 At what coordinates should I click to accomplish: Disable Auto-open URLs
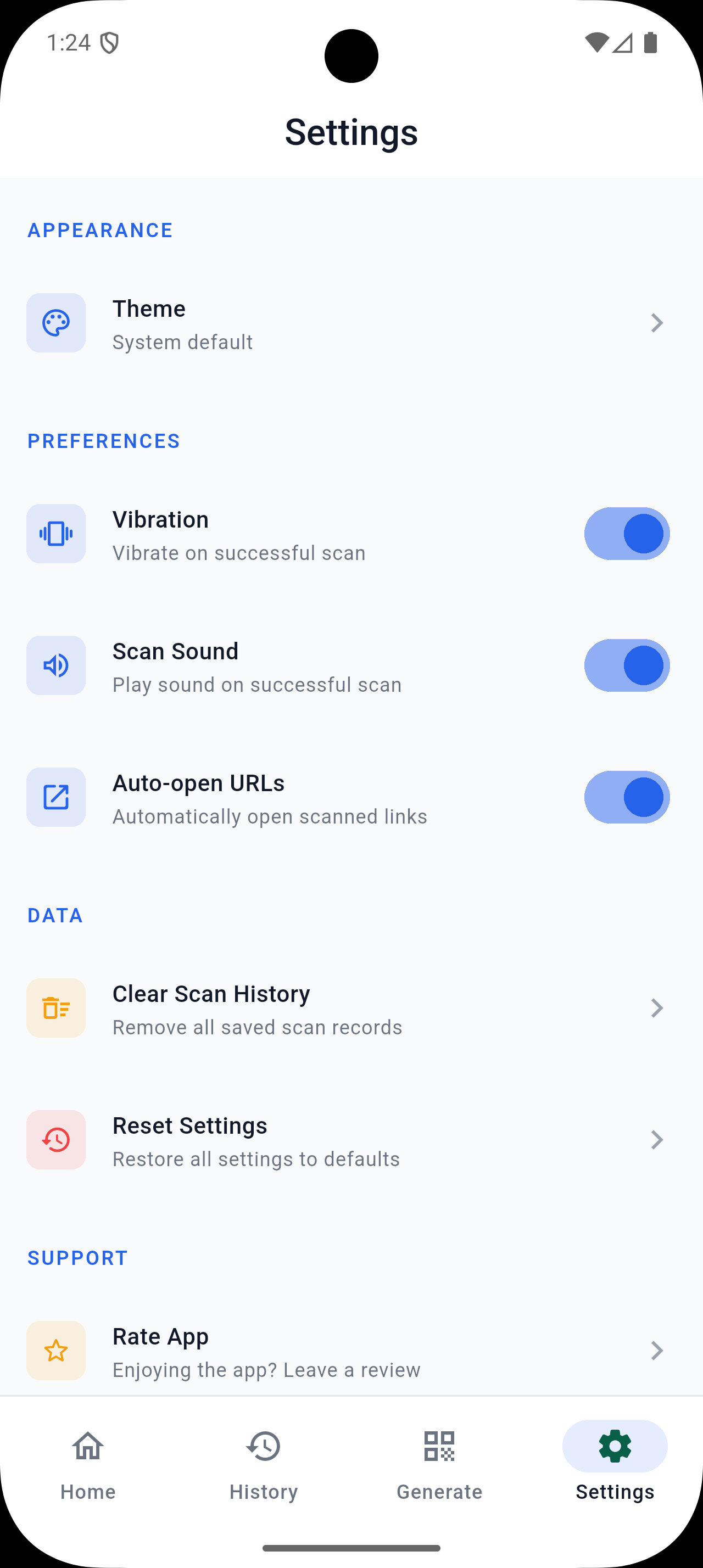click(627, 797)
